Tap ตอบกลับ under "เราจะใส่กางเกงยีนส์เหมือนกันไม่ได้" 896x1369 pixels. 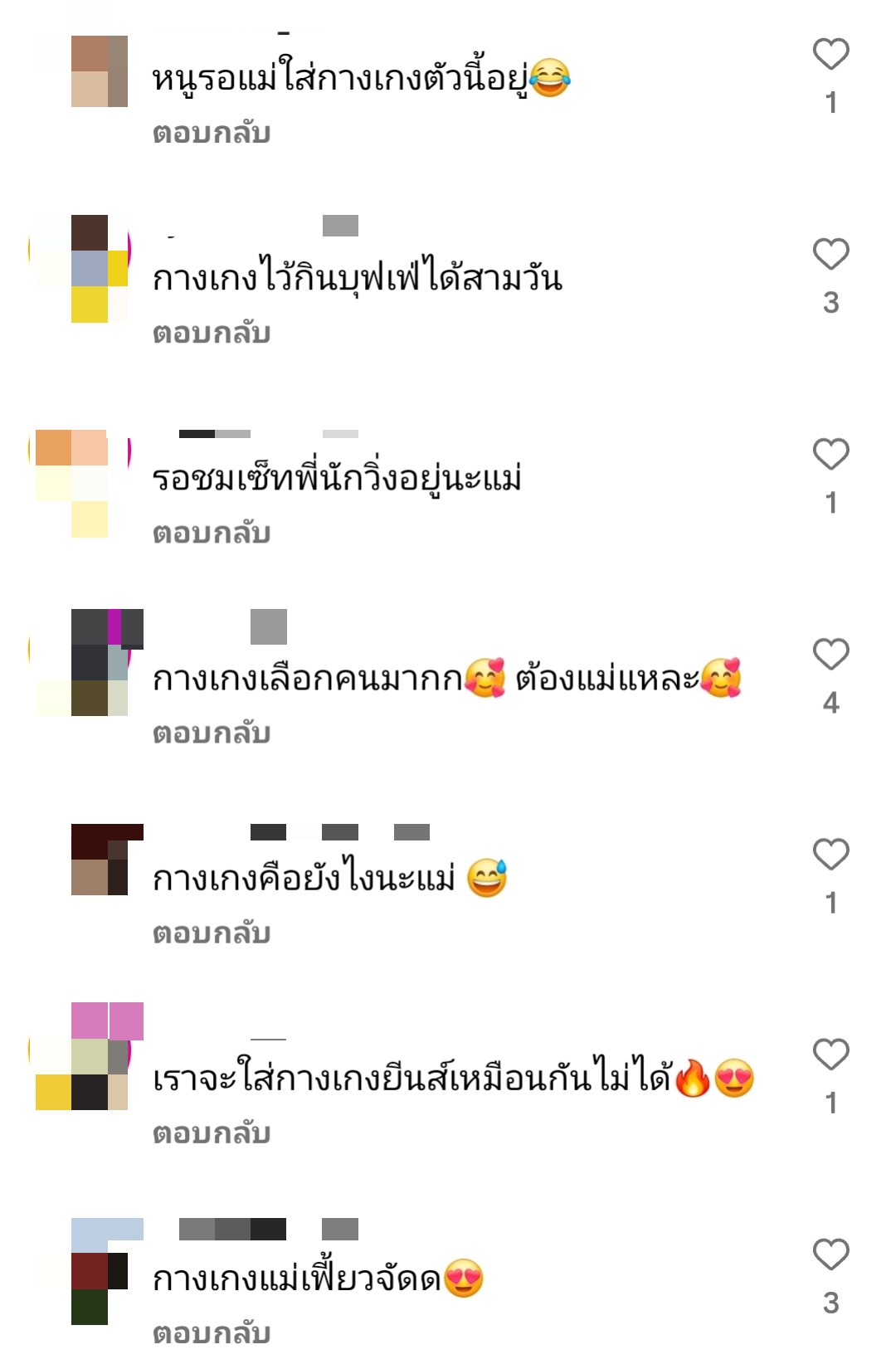(x=212, y=1133)
